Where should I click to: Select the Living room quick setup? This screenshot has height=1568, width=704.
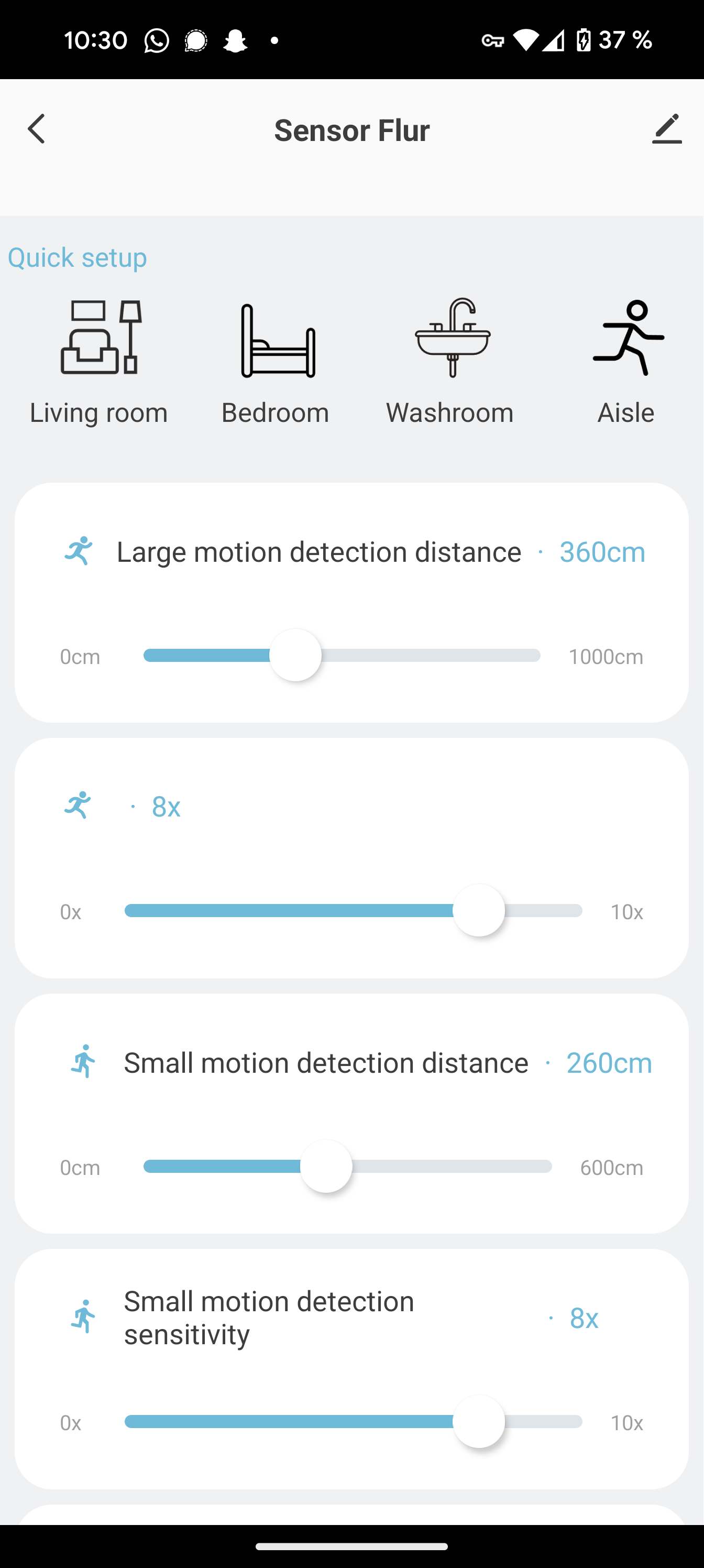(x=98, y=363)
